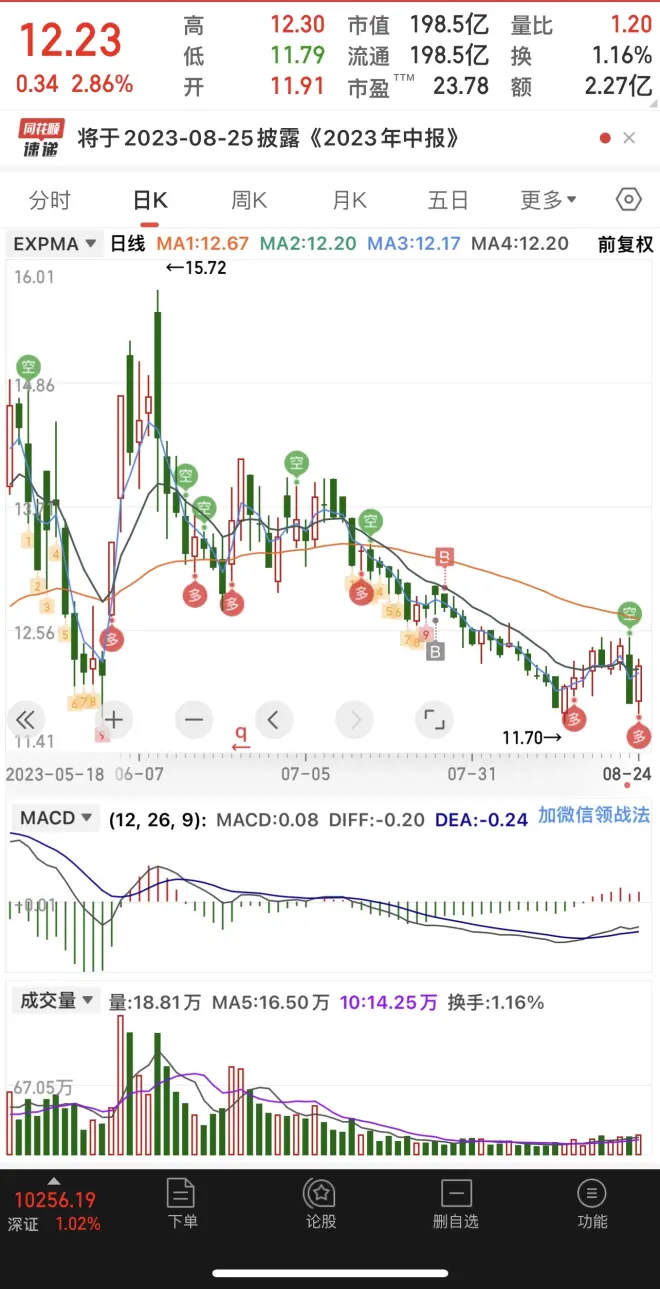This screenshot has width=660, height=1289.
Task: Expand the 更多 chart period dropdown
Action: coord(548,200)
